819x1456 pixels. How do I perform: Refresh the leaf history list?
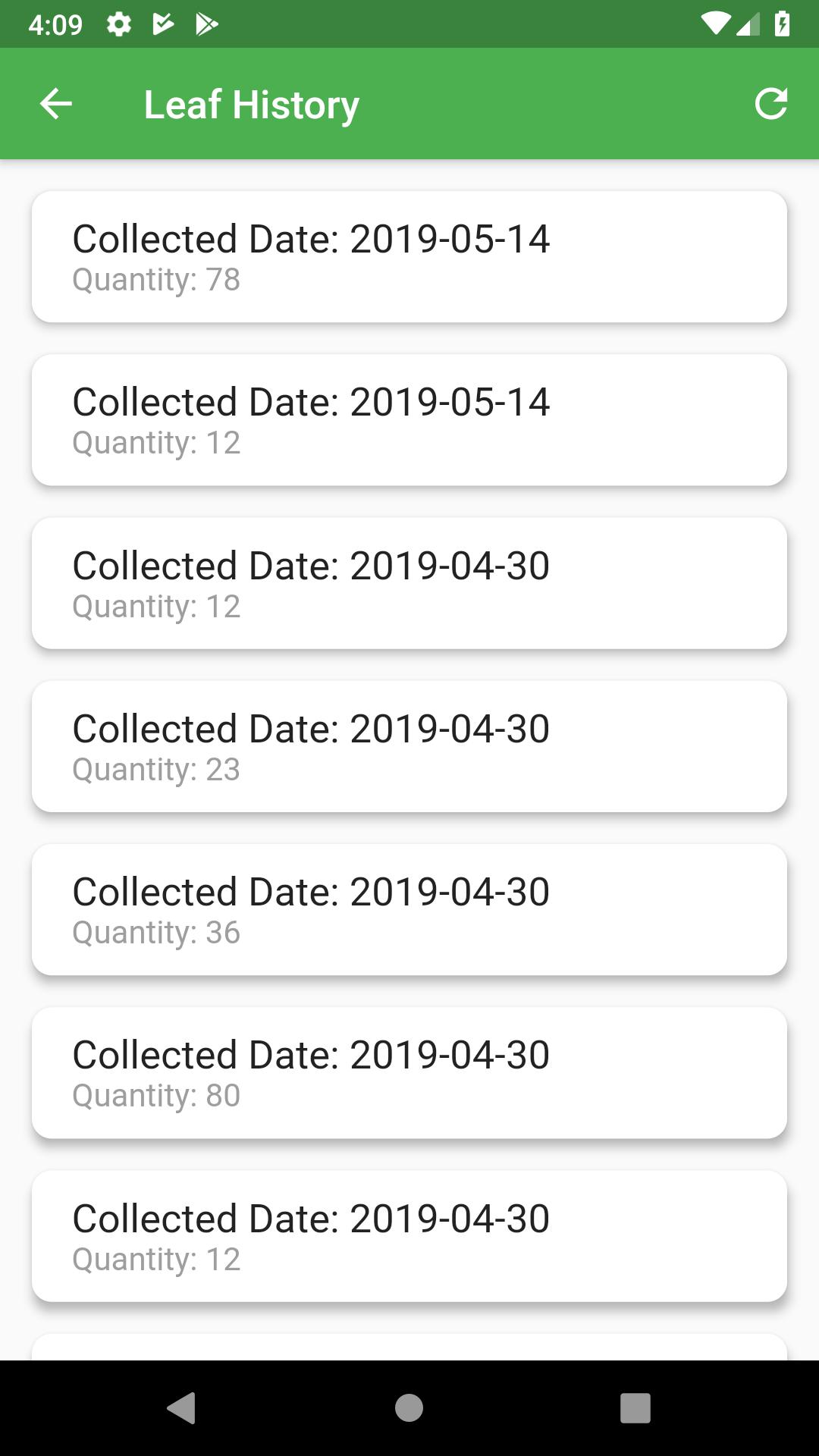(x=771, y=104)
